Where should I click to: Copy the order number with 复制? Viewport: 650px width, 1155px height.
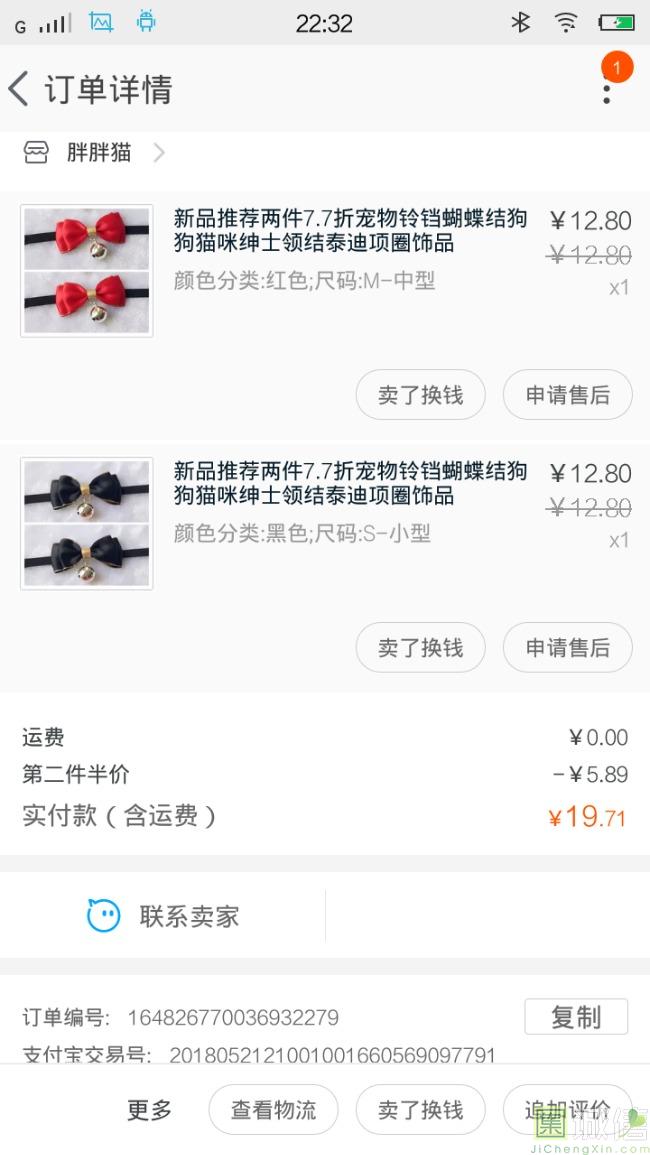(x=576, y=1017)
